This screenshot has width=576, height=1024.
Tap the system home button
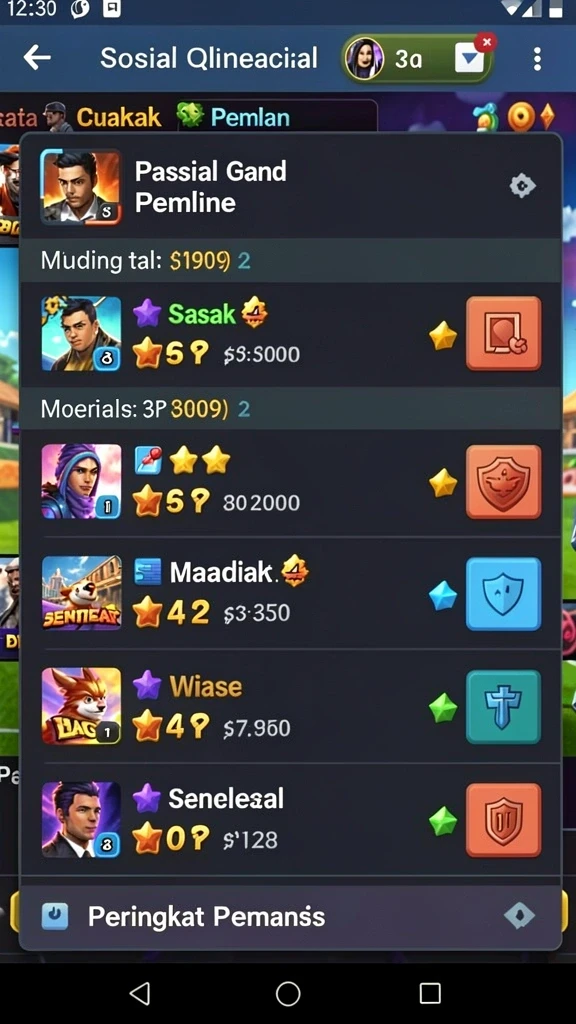(288, 993)
